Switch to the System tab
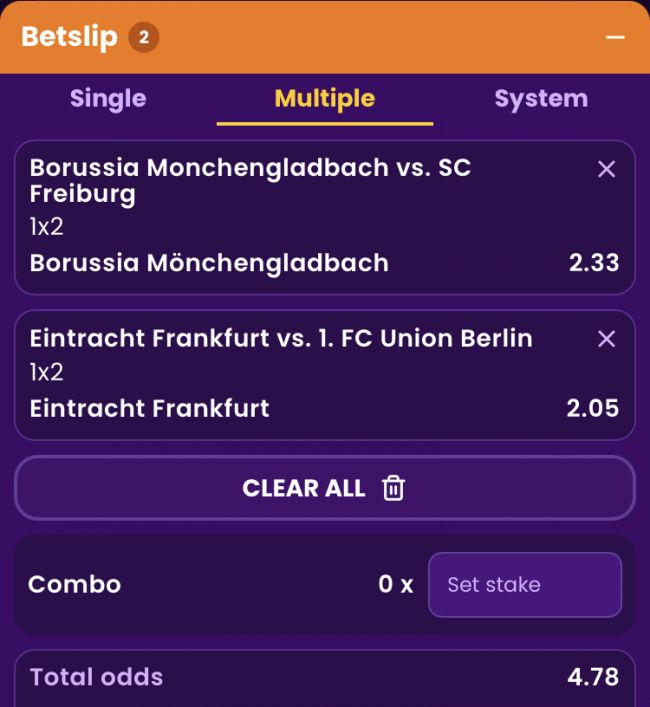Viewport: 650px width, 707px height. pyautogui.click(x=541, y=99)
